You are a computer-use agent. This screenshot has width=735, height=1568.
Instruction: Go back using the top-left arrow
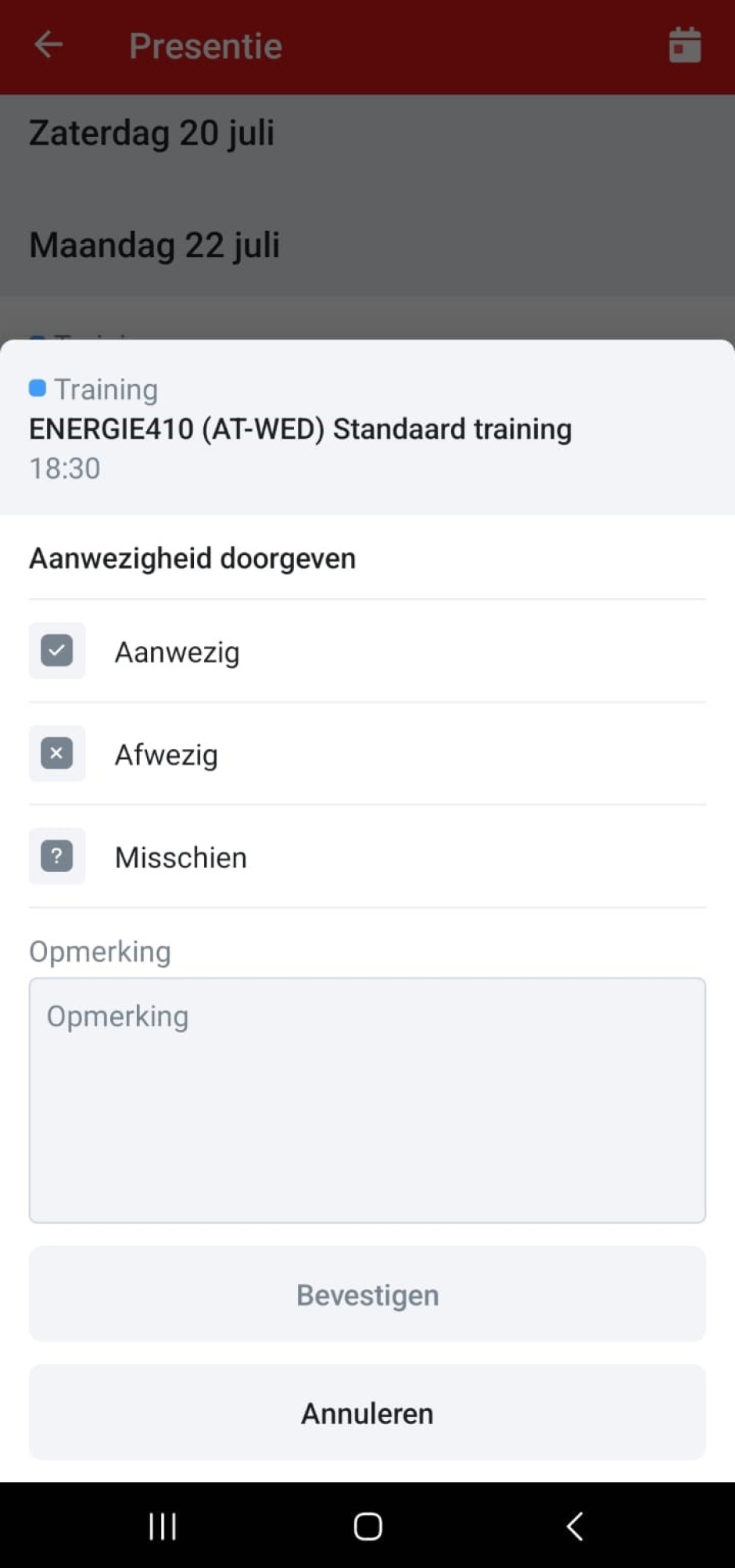point(48,45)
